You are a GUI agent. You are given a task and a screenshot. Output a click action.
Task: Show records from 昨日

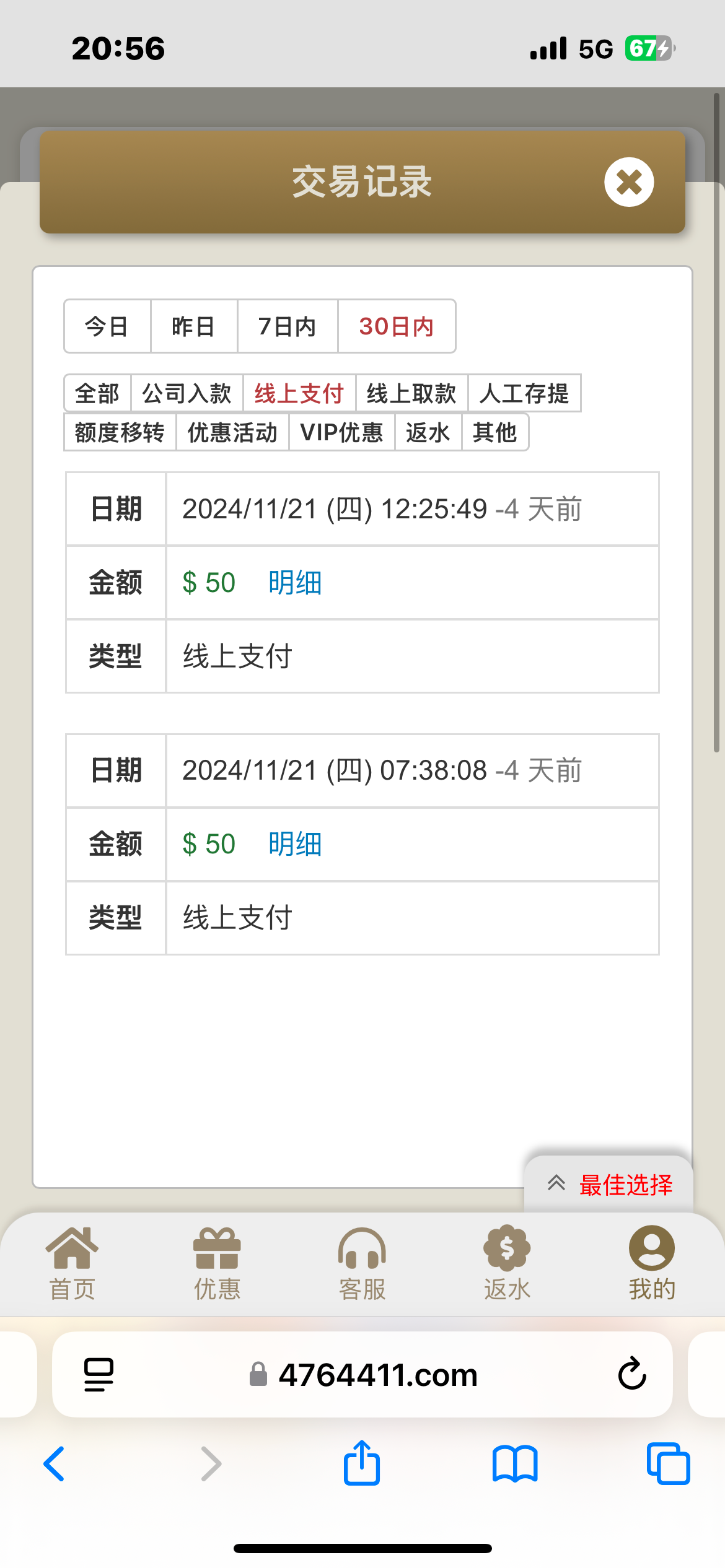pyautogui.click(x=194, y=326)
